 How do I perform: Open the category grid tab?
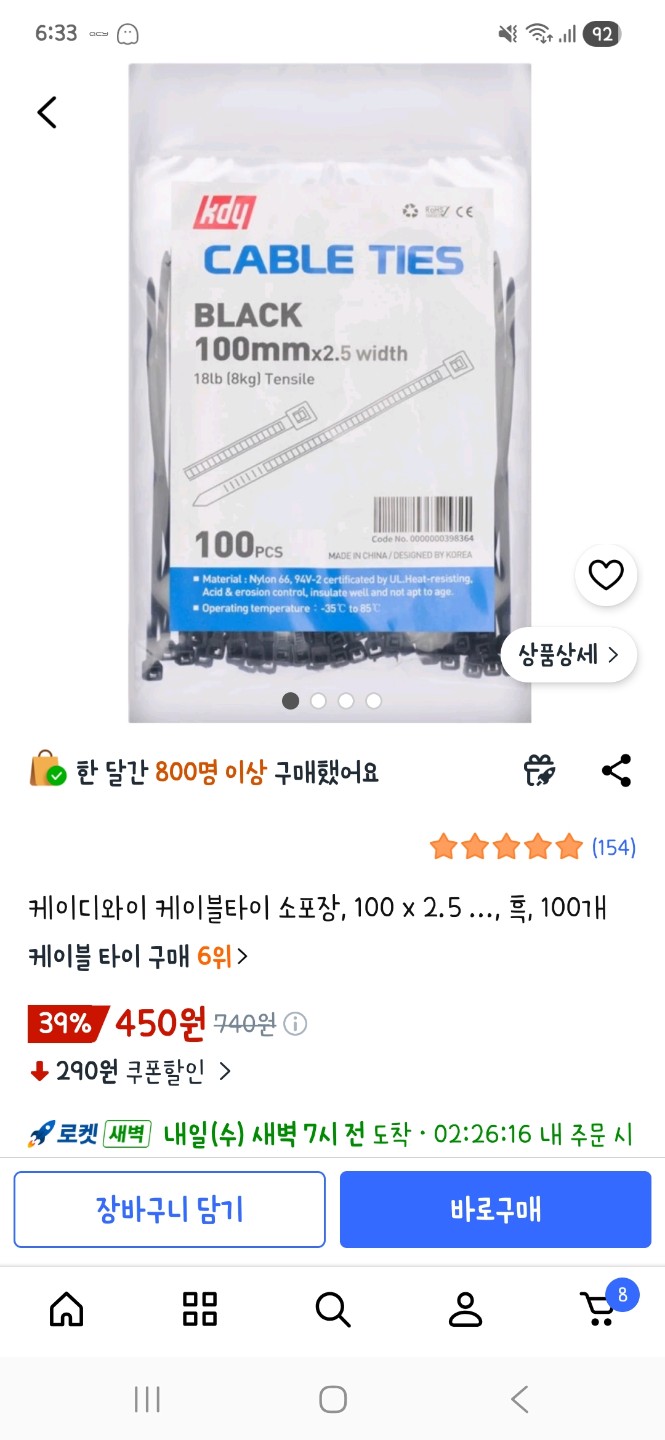[200, 1308]
